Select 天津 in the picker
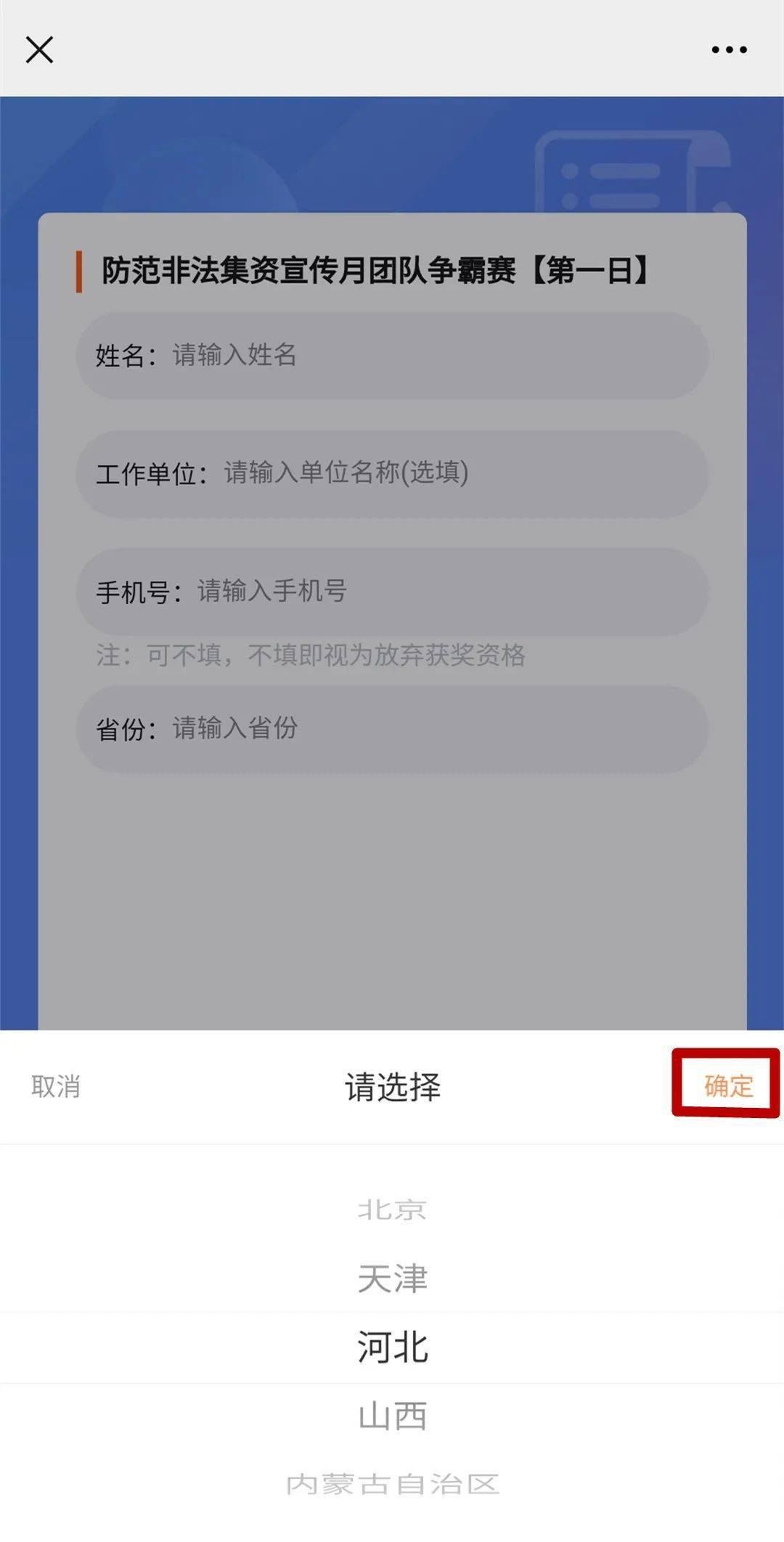The height and width of the screenshot is (1542, 784). click(392, 1279)
